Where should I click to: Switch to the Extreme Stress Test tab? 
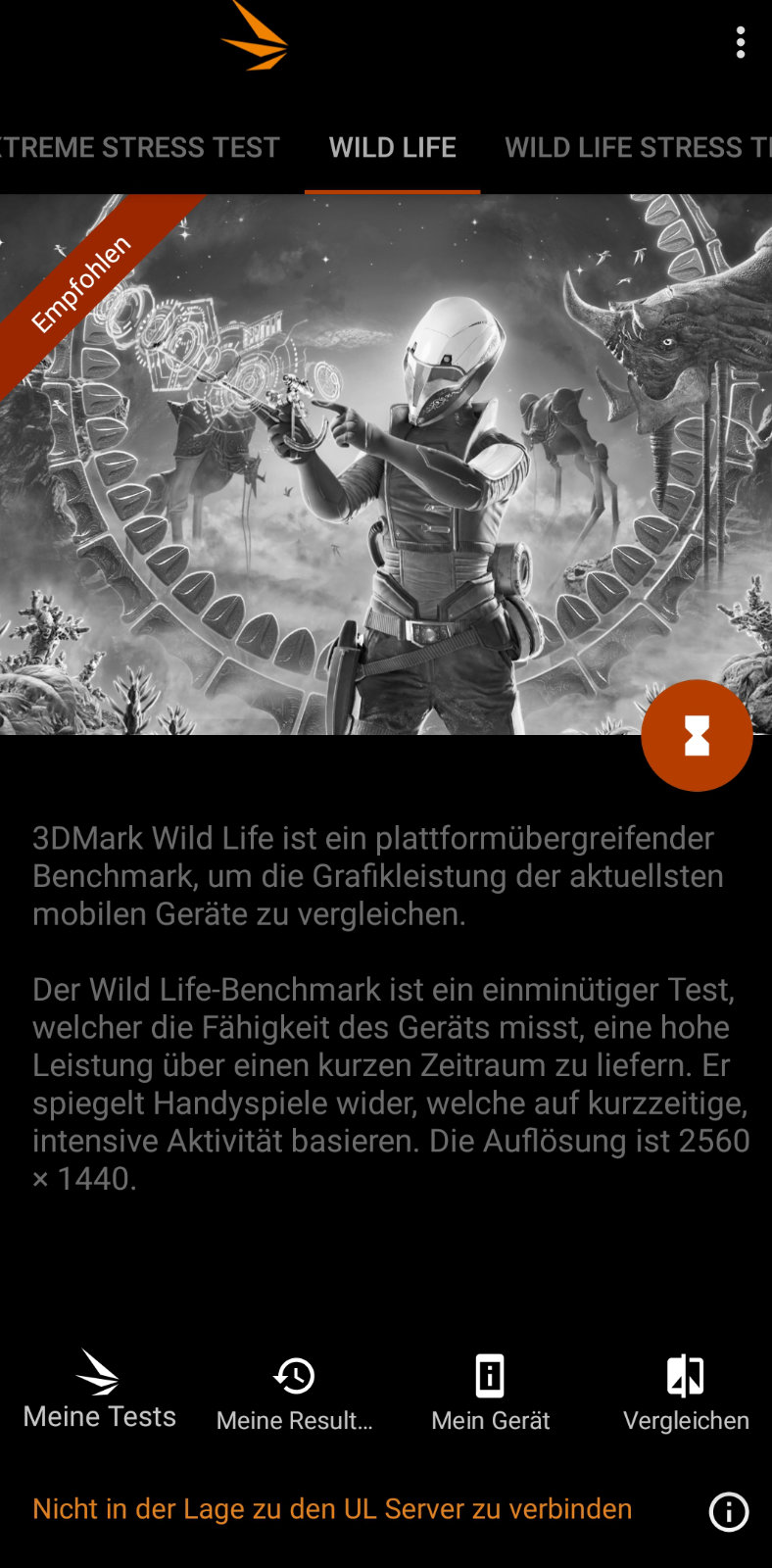tap(140, 147)
